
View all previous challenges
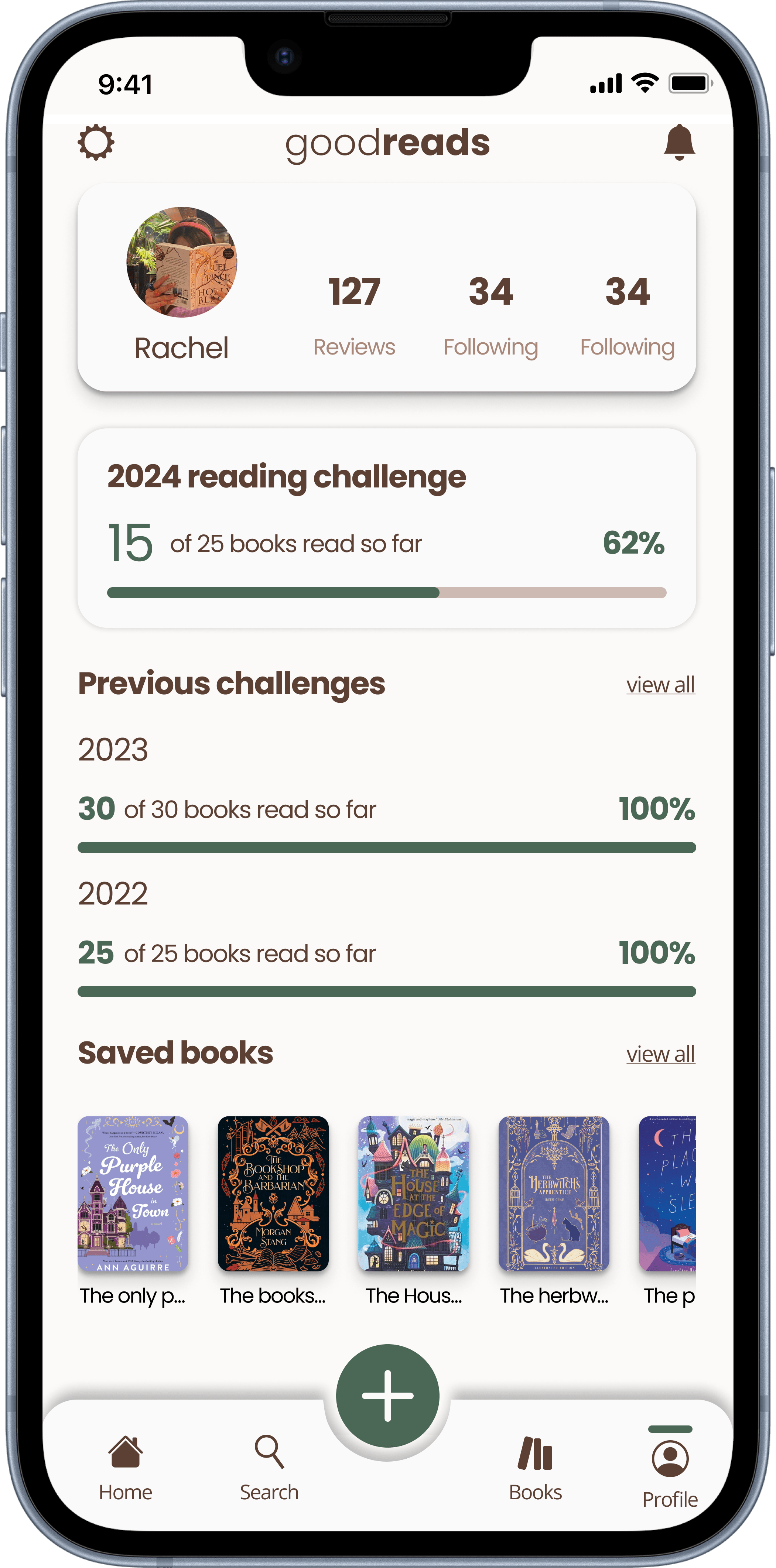(660, 685)
